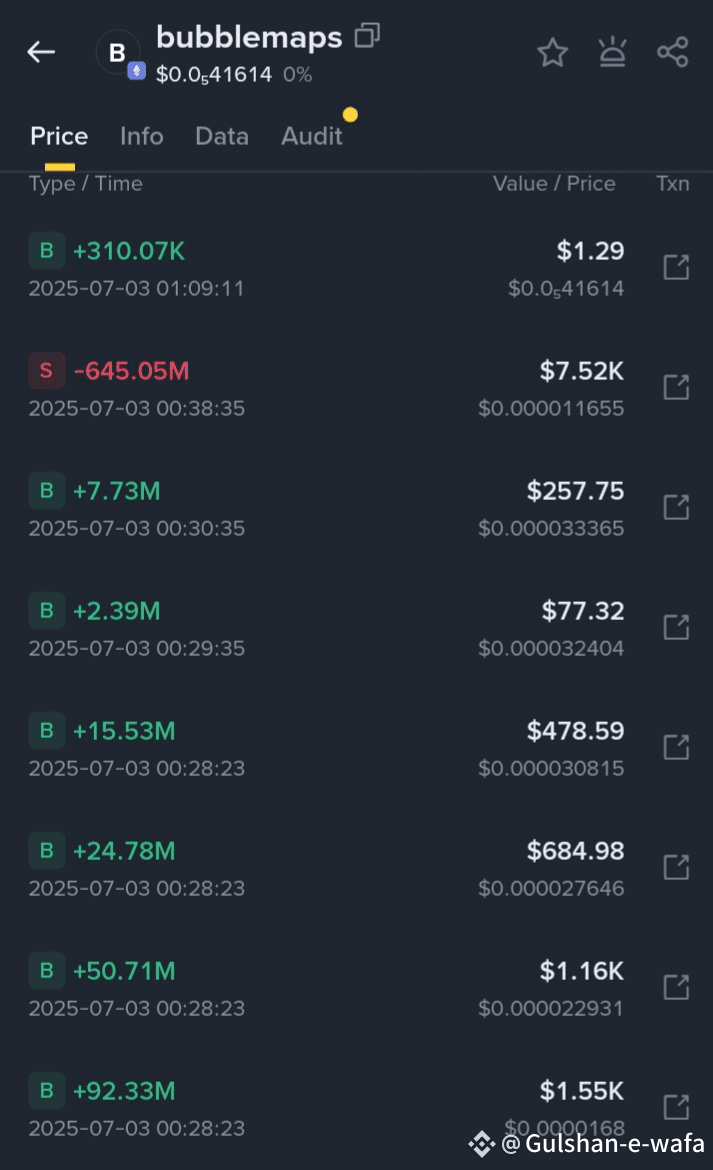View transaction details for +7.73M buy
The height and width of the screenshot is (1170, 713).
coord(676,507)
